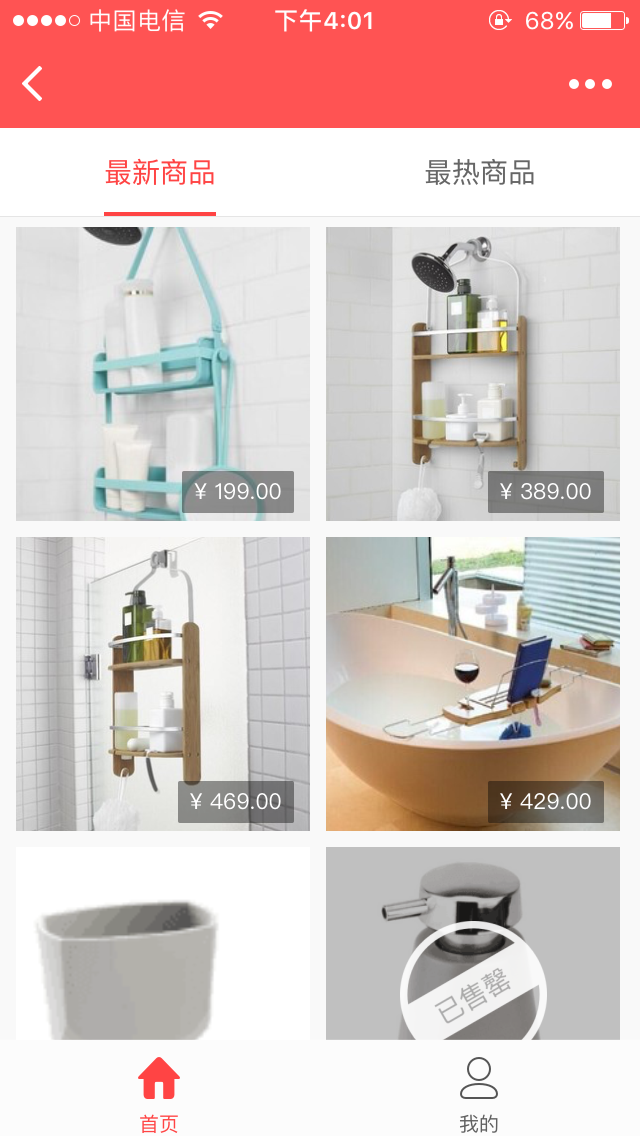
Task: View the bathtub tray priced ¥429.00
Action: [473, 683]
